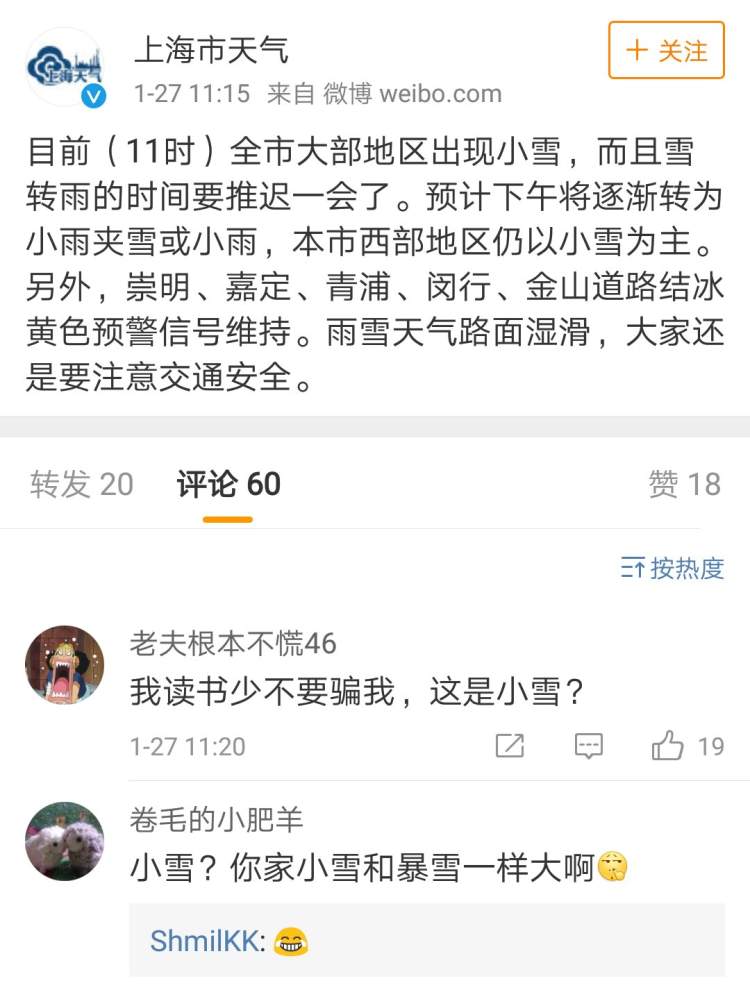Open 卷毛的小肥羊's username
Screen dimensions: 750x990
[x=216, y=820]
